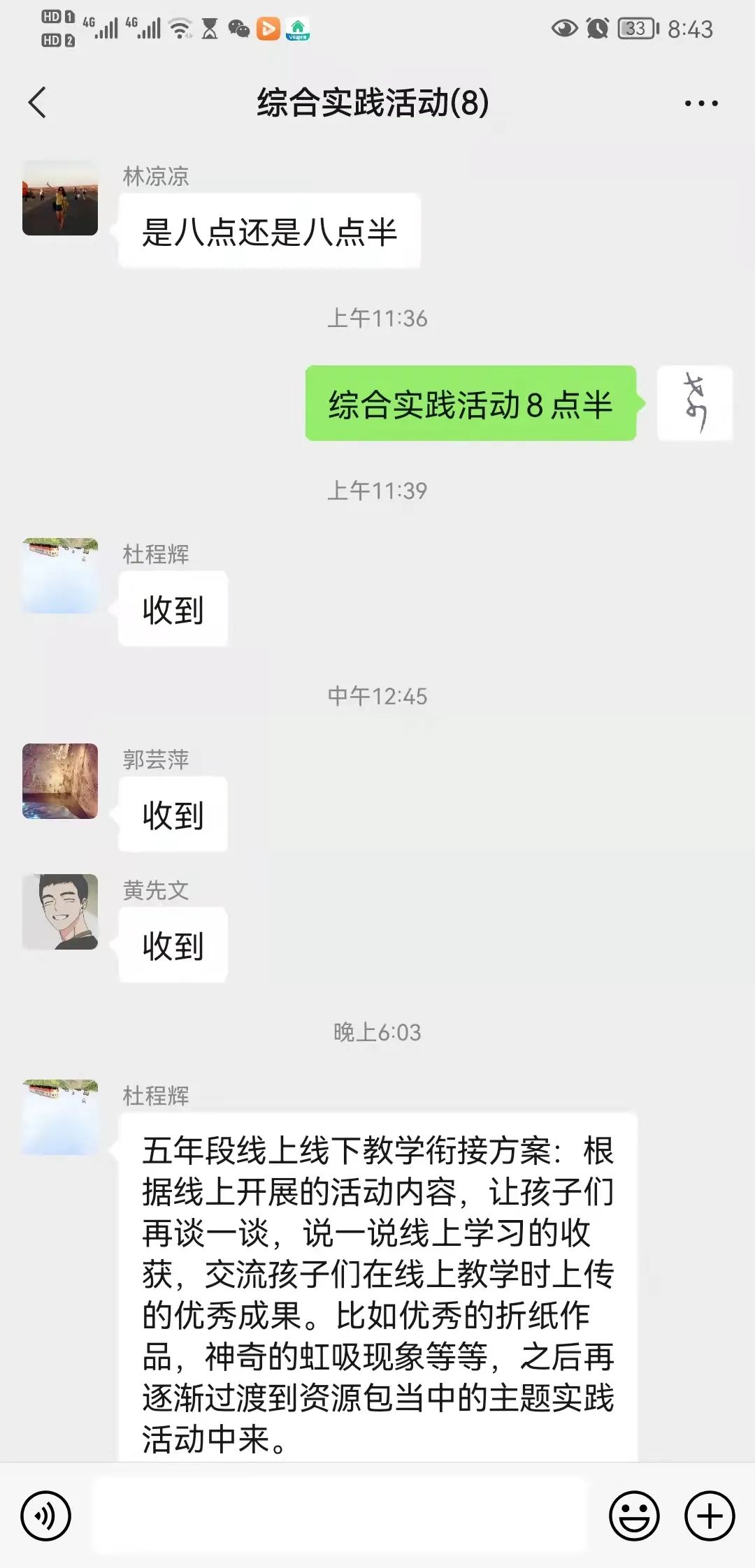Open my own avatar beside the green message
755x1568 pixels.
coord(695,403)
